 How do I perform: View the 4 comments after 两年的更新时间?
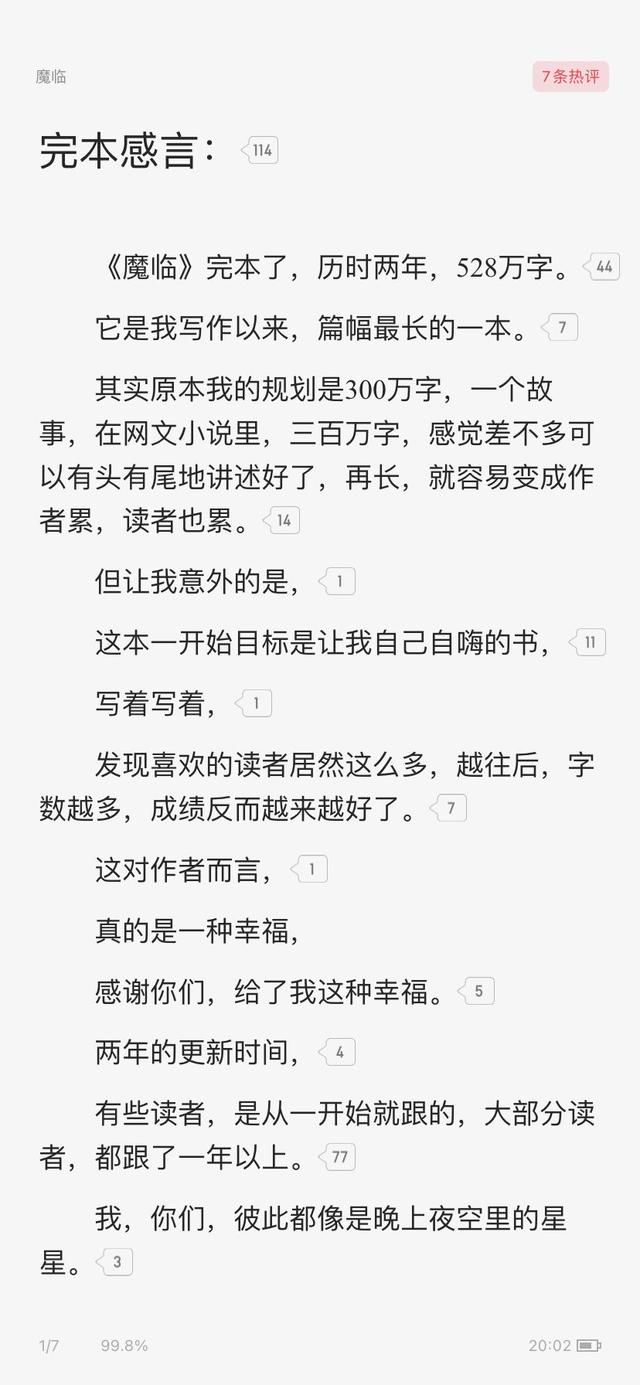pos(337,1052)
